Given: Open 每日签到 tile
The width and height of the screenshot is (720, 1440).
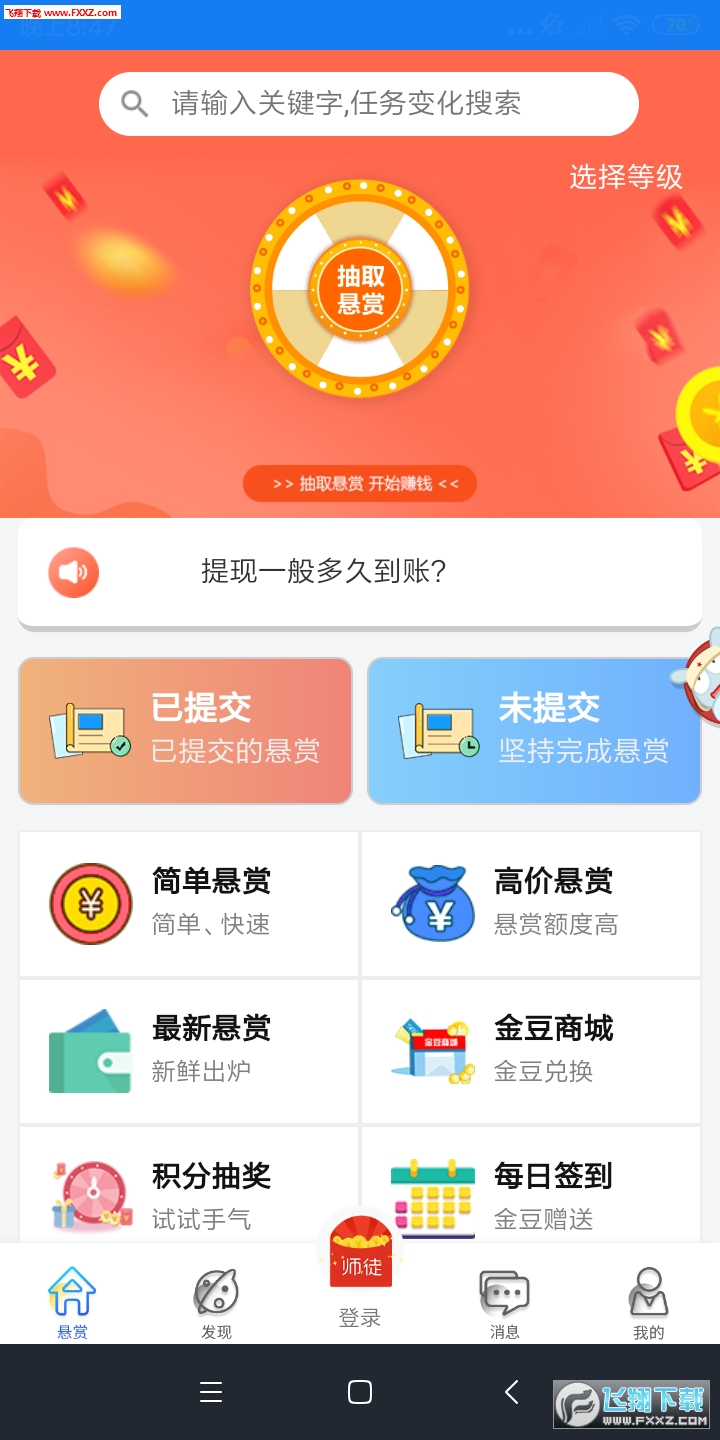Looking at the screenshot, I should click(x=531, y=1186).
